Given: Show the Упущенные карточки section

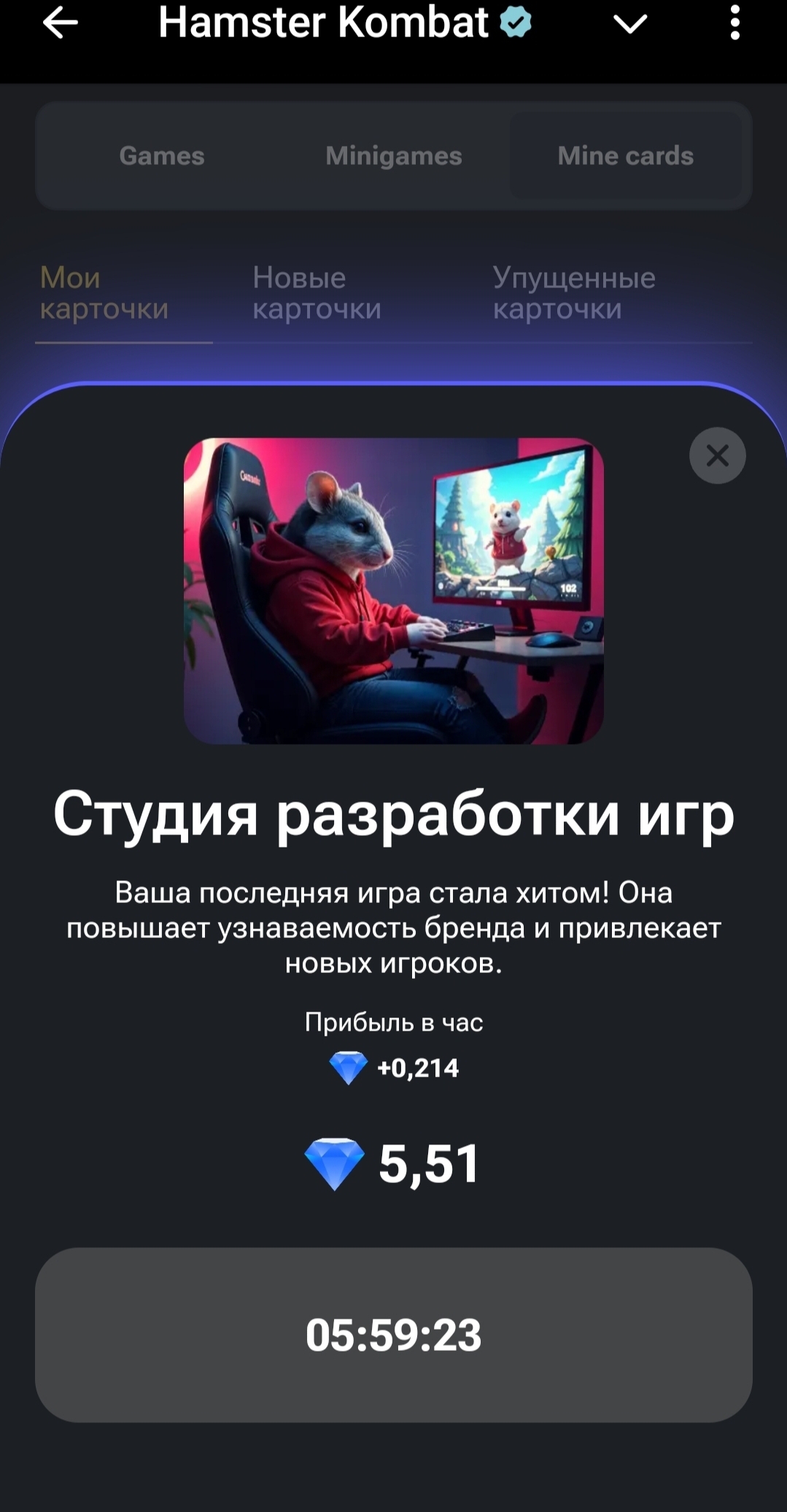Looking at the screenshot, I should (574, 293).
